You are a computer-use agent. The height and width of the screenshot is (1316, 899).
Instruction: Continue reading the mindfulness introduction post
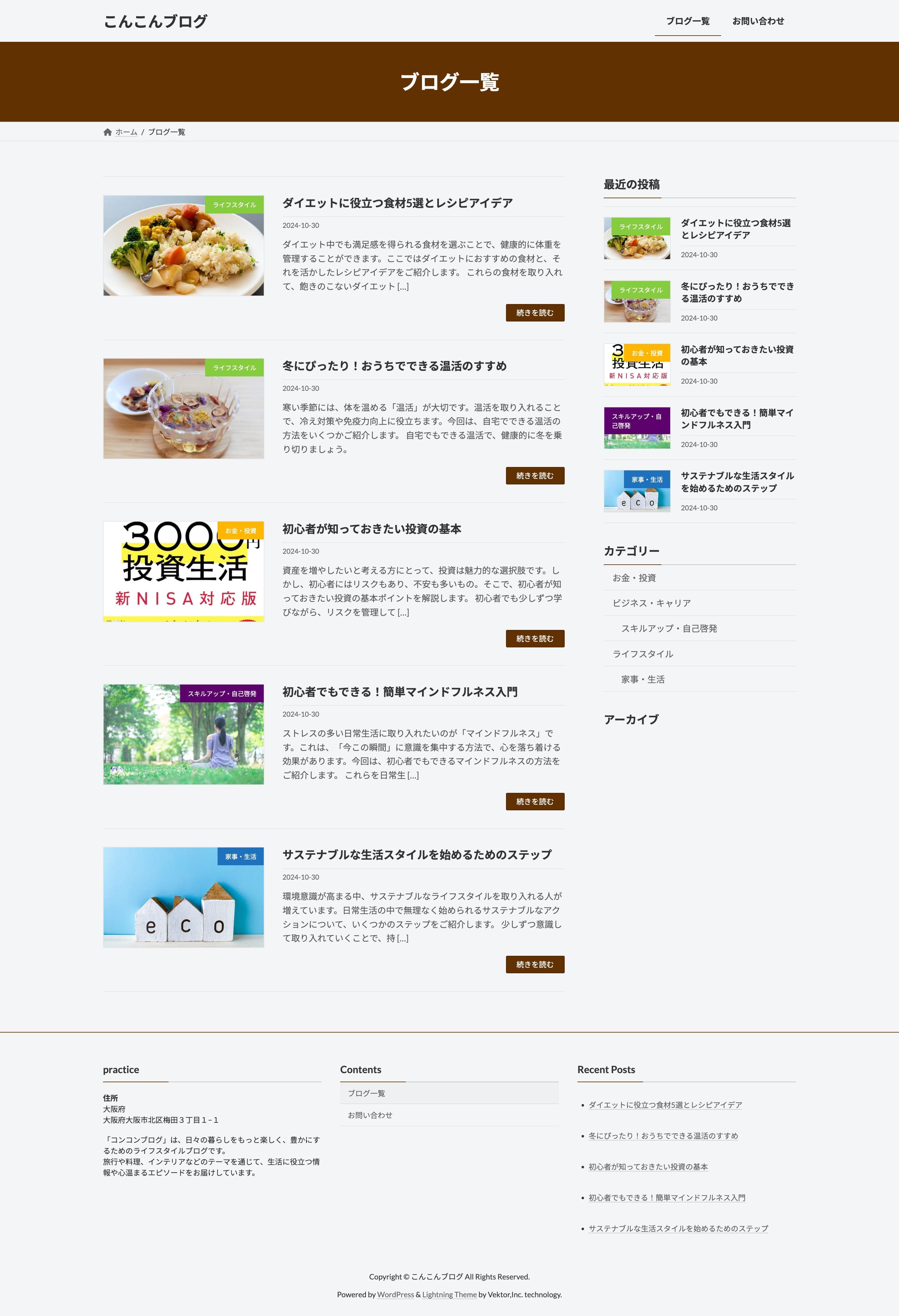534,801
